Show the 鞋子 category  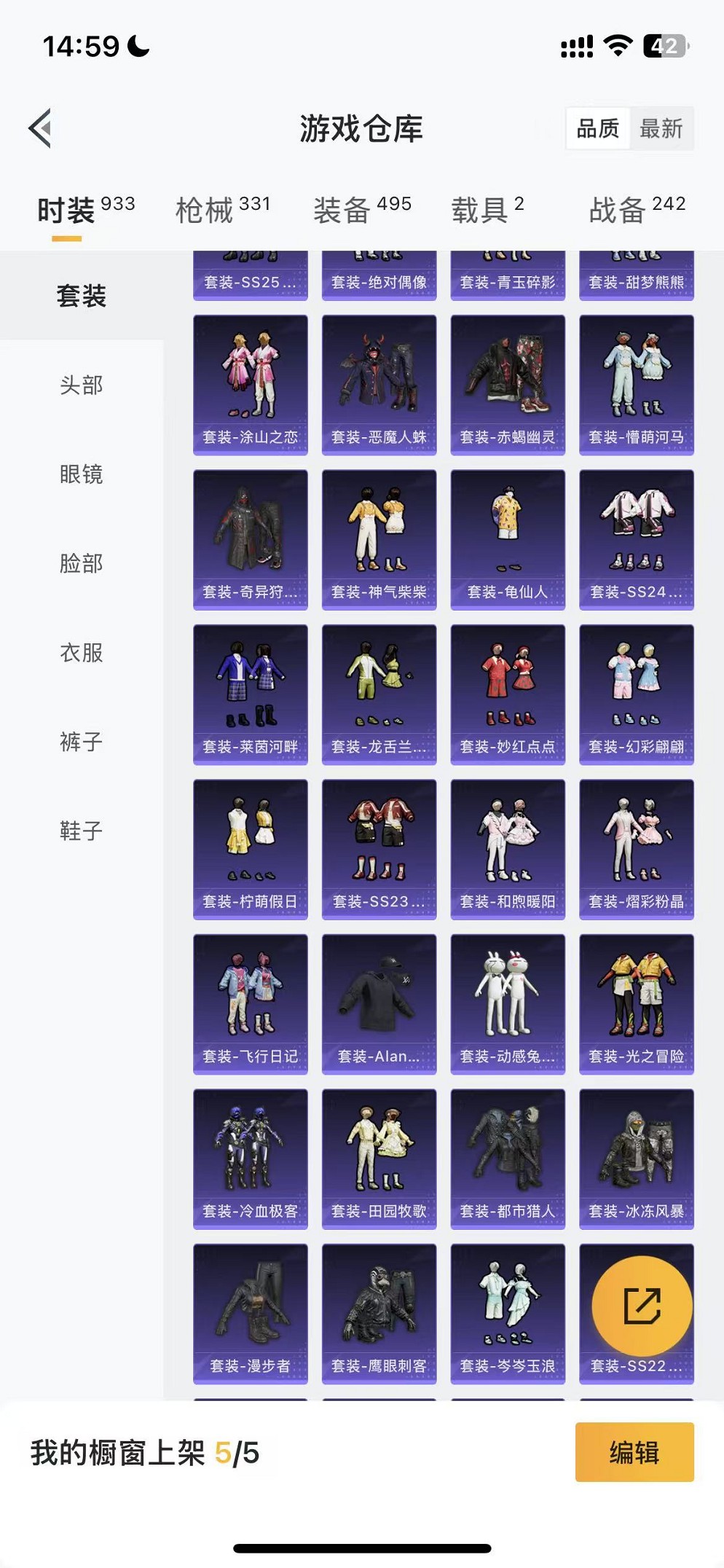(81, 831)
